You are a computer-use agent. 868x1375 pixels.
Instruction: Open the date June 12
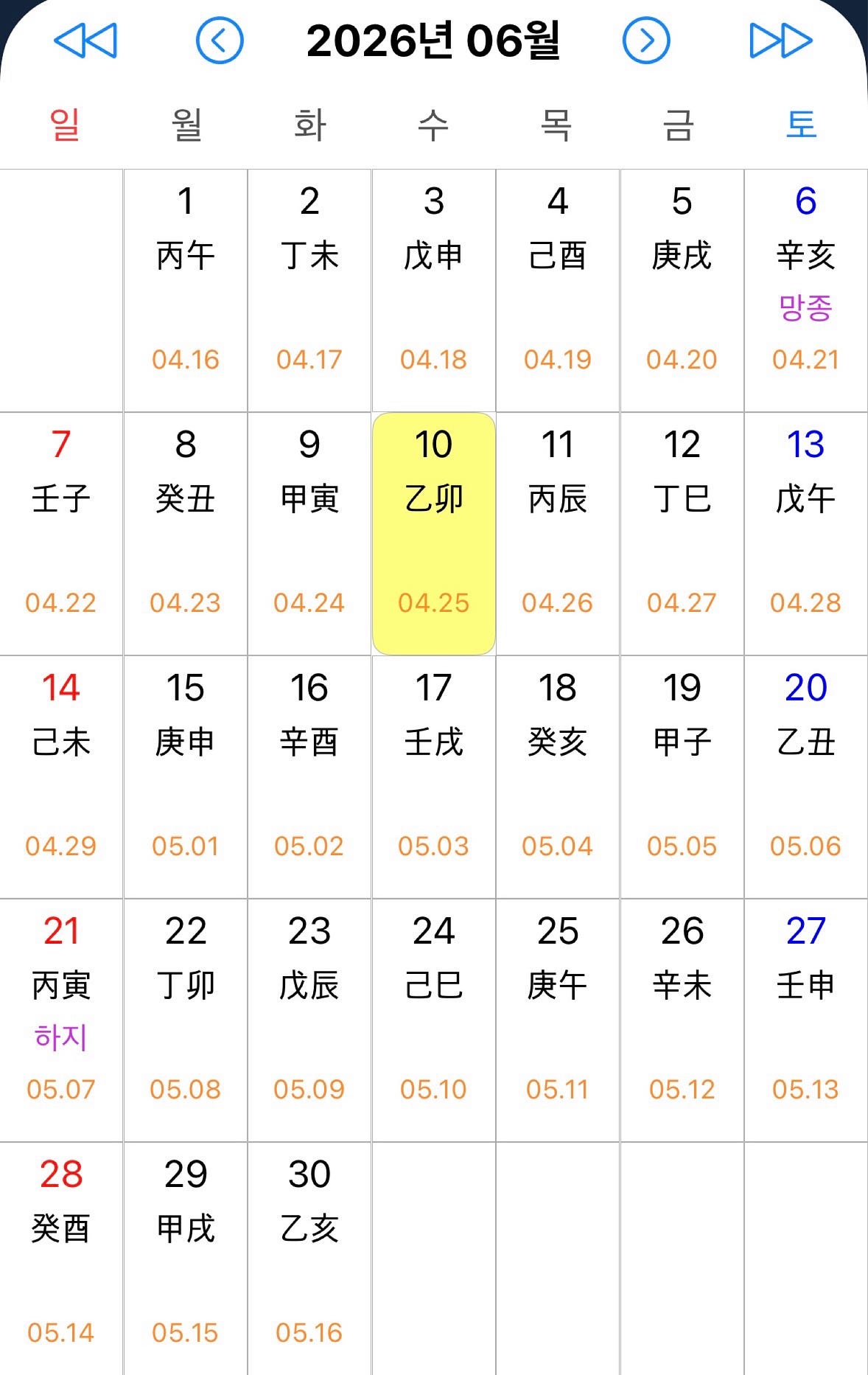[682, 534]
